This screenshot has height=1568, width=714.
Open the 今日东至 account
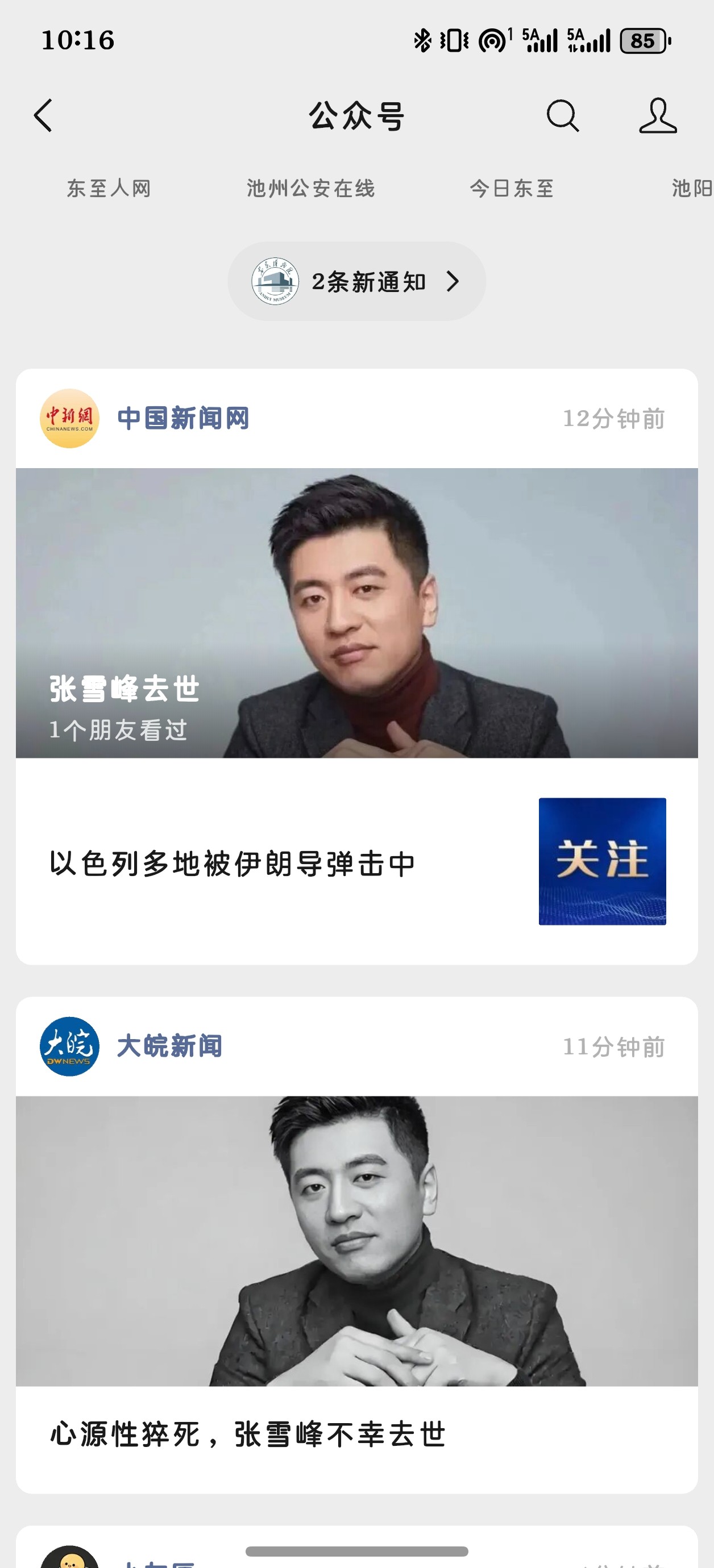point(512,189)
